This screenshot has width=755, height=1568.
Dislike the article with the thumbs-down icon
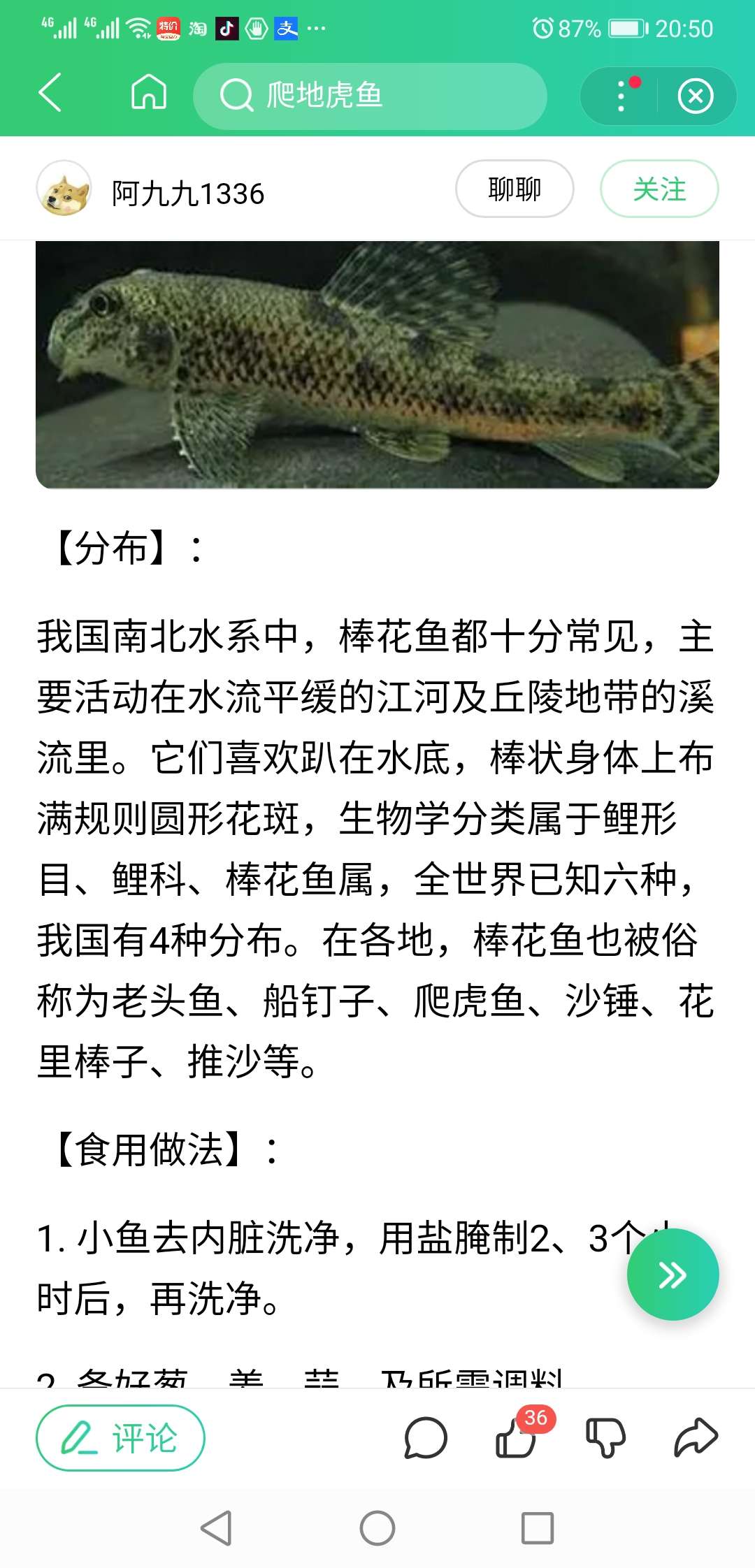pyautogui.click(x=605, y=1438)
